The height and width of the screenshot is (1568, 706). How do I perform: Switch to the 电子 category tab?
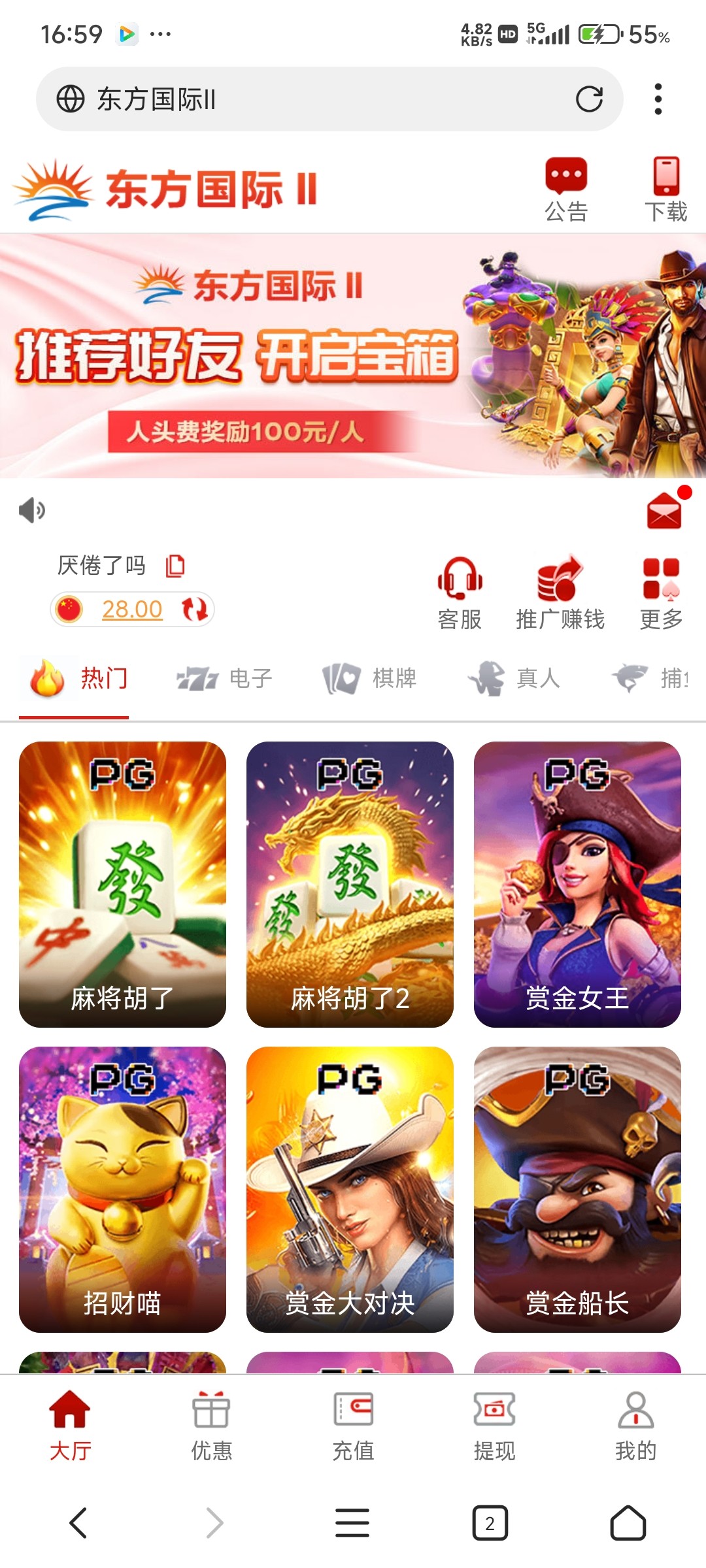(x=226, y=678)
